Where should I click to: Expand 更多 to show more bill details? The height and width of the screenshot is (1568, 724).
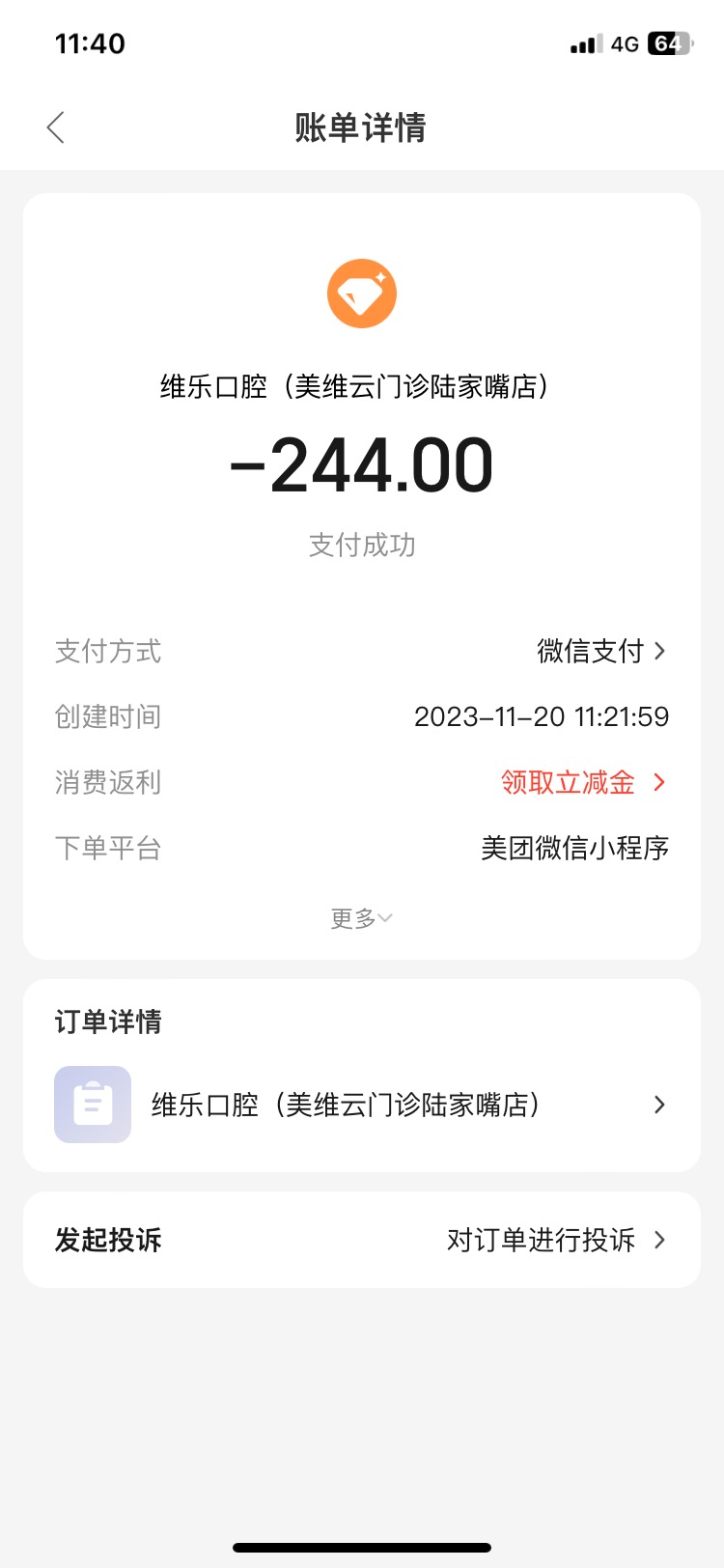(x=362, y=918)
